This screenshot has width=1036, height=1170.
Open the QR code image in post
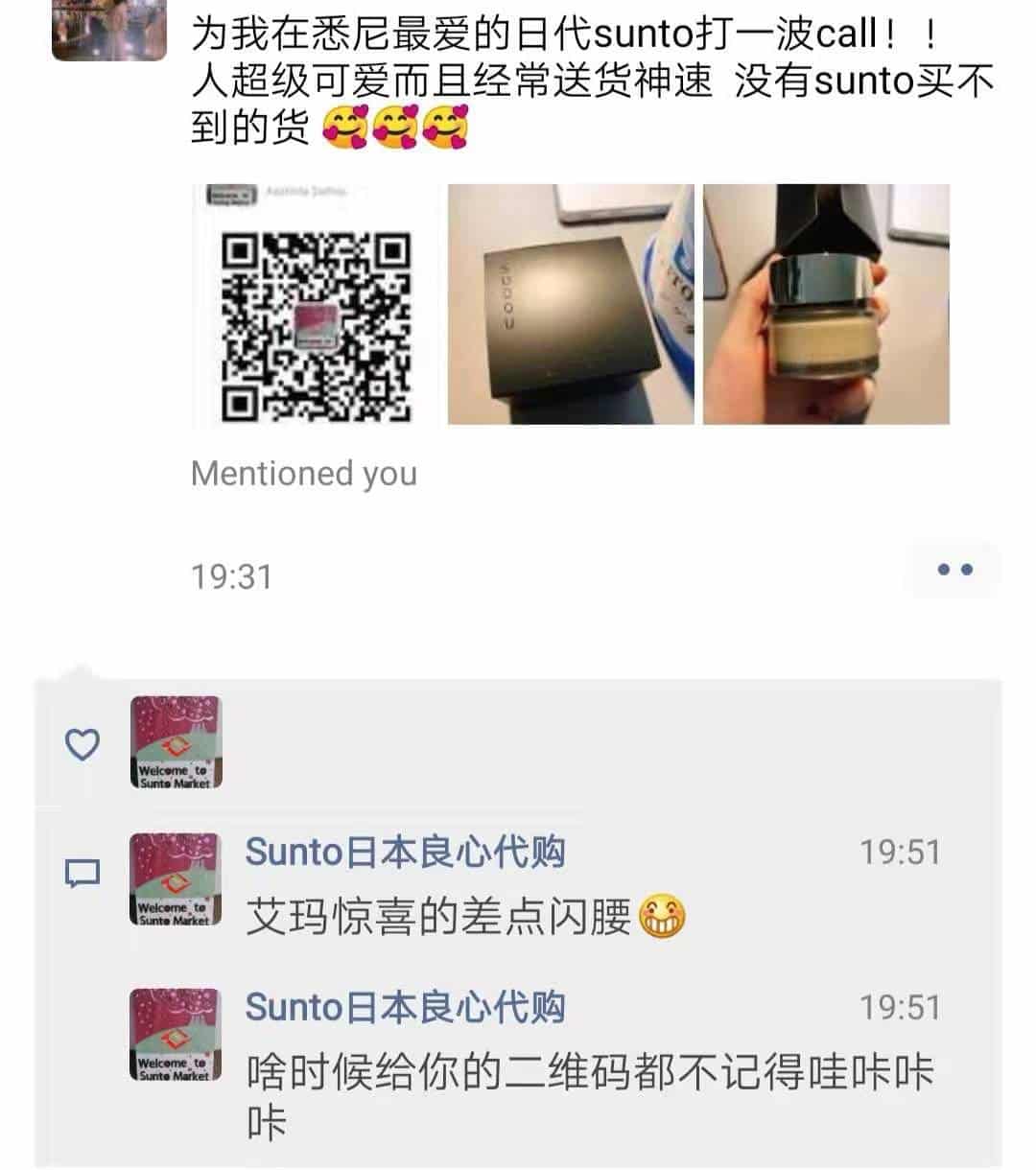pos(316,304)
